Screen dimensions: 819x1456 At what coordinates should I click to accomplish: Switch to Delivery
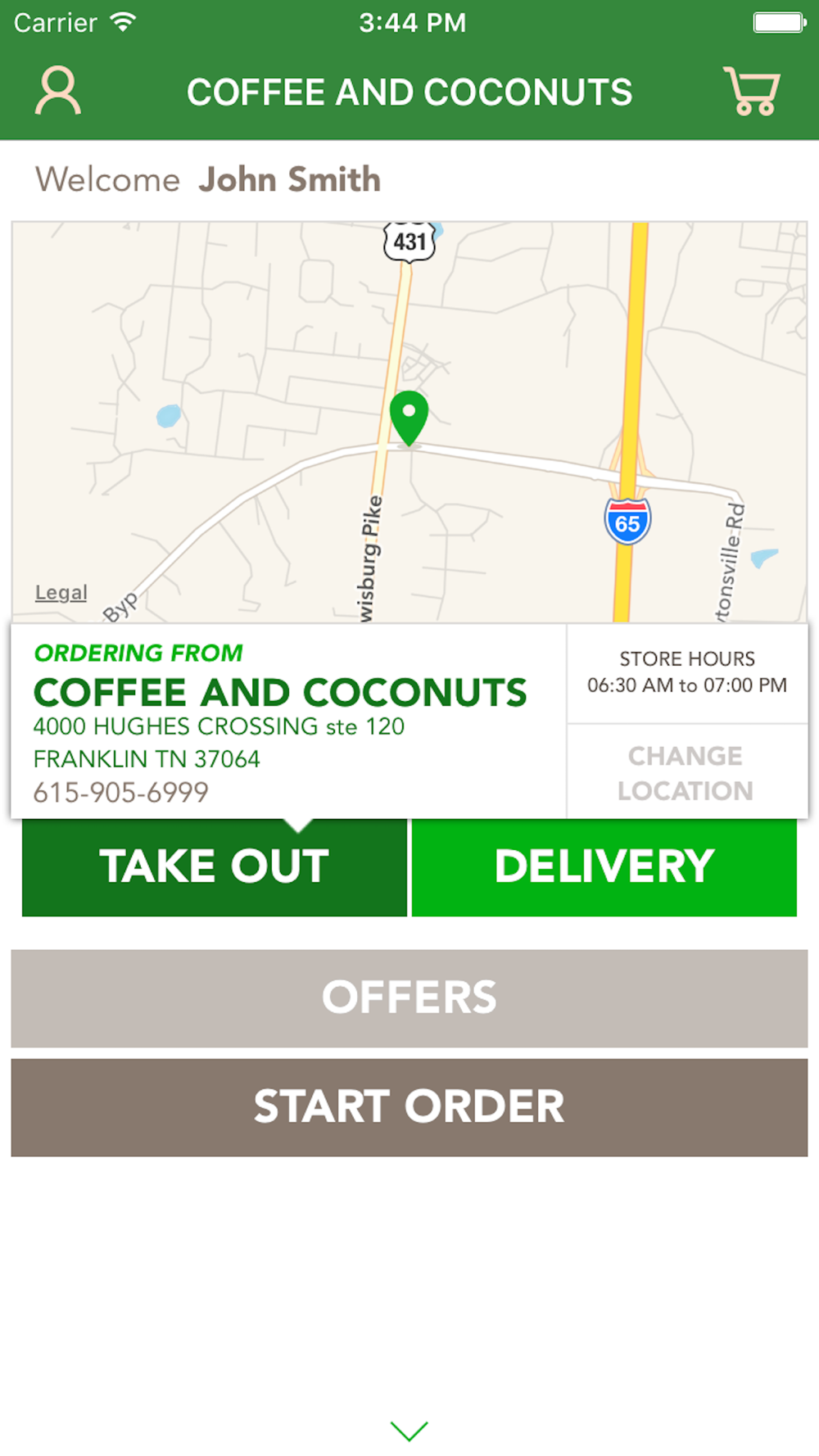(x=604, y=867)
